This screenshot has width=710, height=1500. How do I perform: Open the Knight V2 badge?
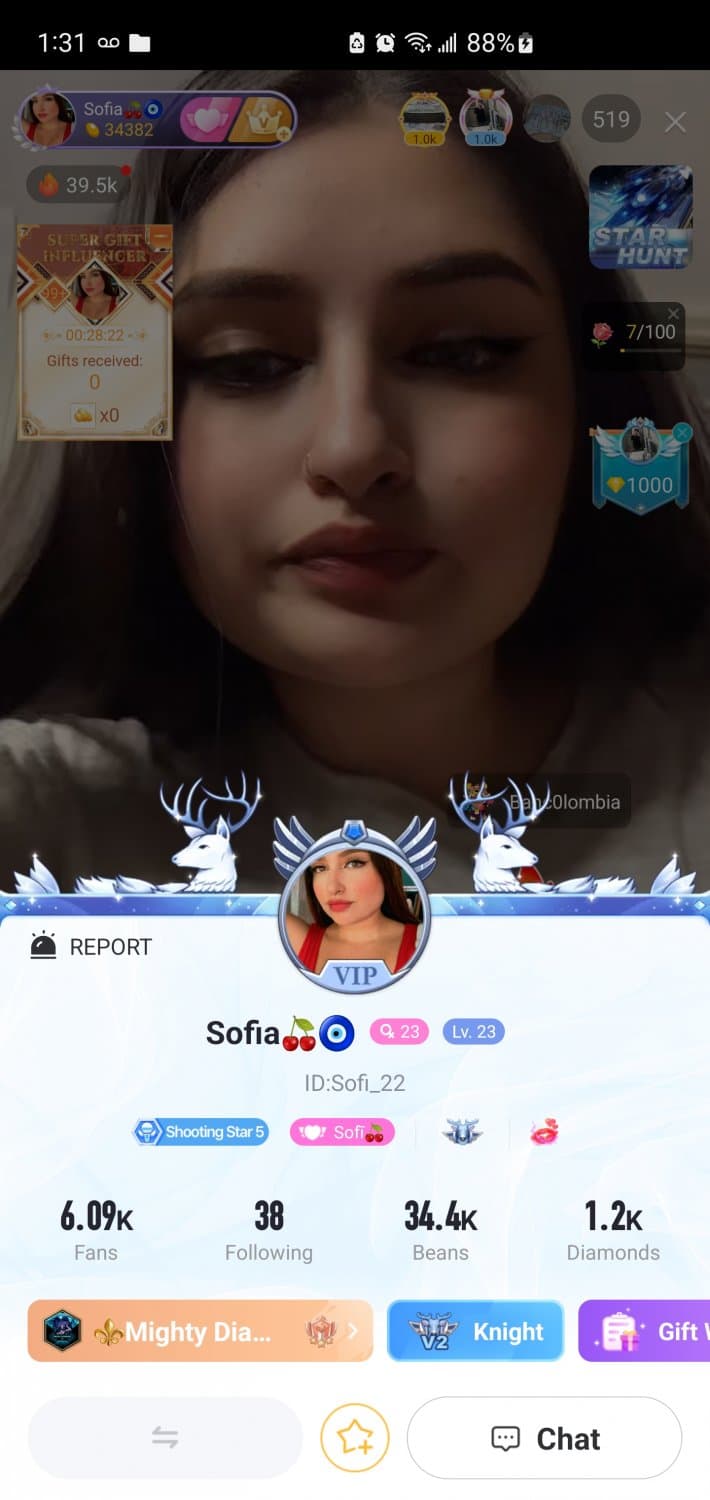(x=475, y=1331)
